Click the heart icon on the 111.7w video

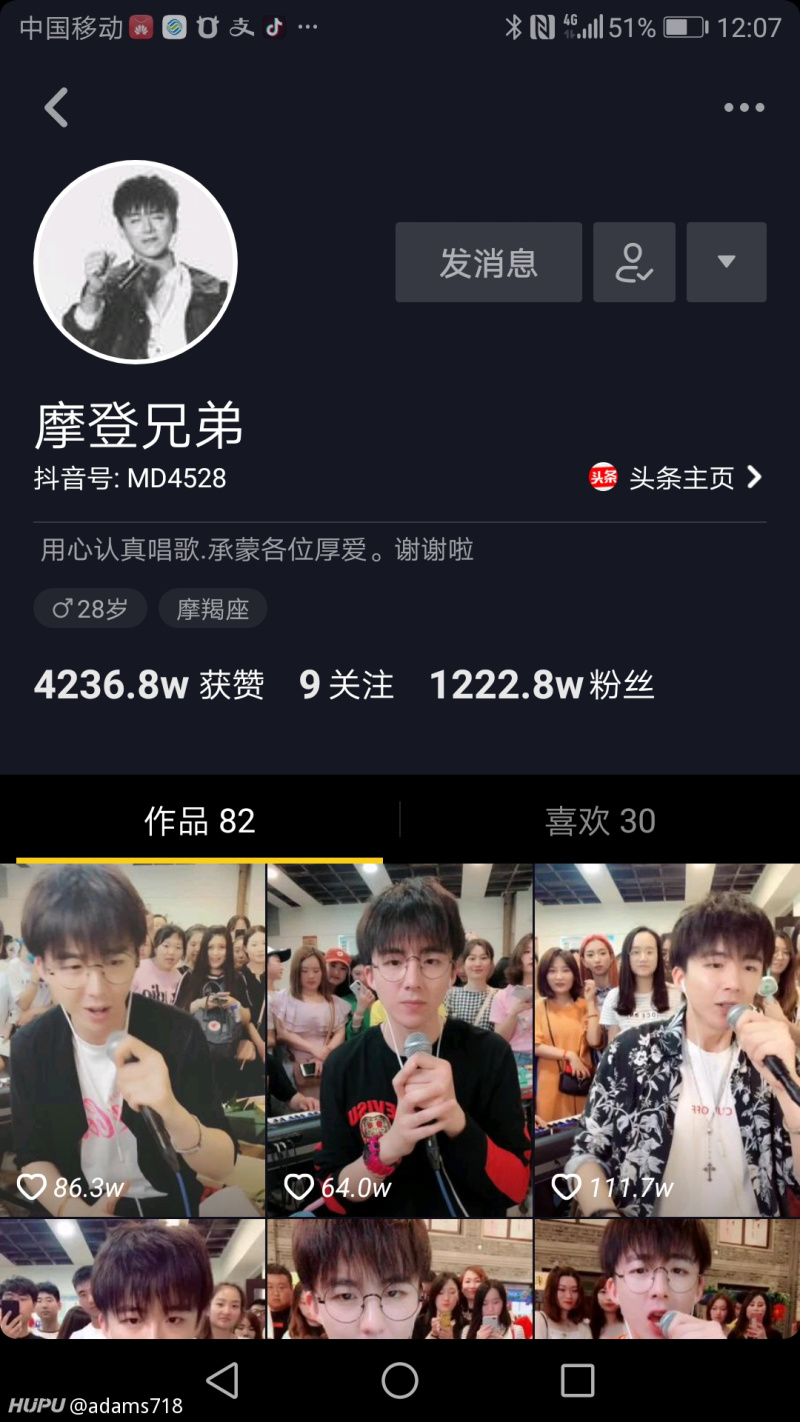566,1187
